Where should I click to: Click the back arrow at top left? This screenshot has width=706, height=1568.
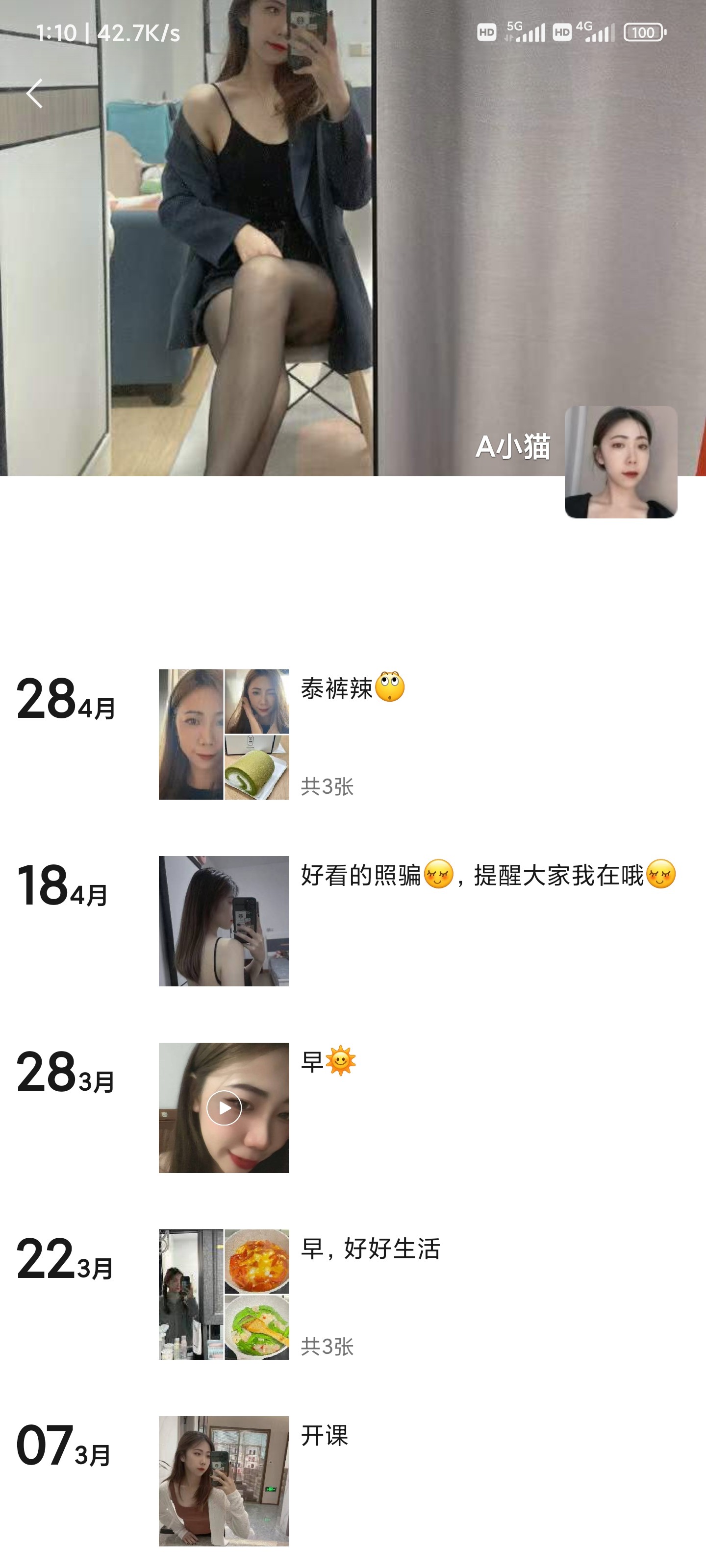[x=33, y=92]
